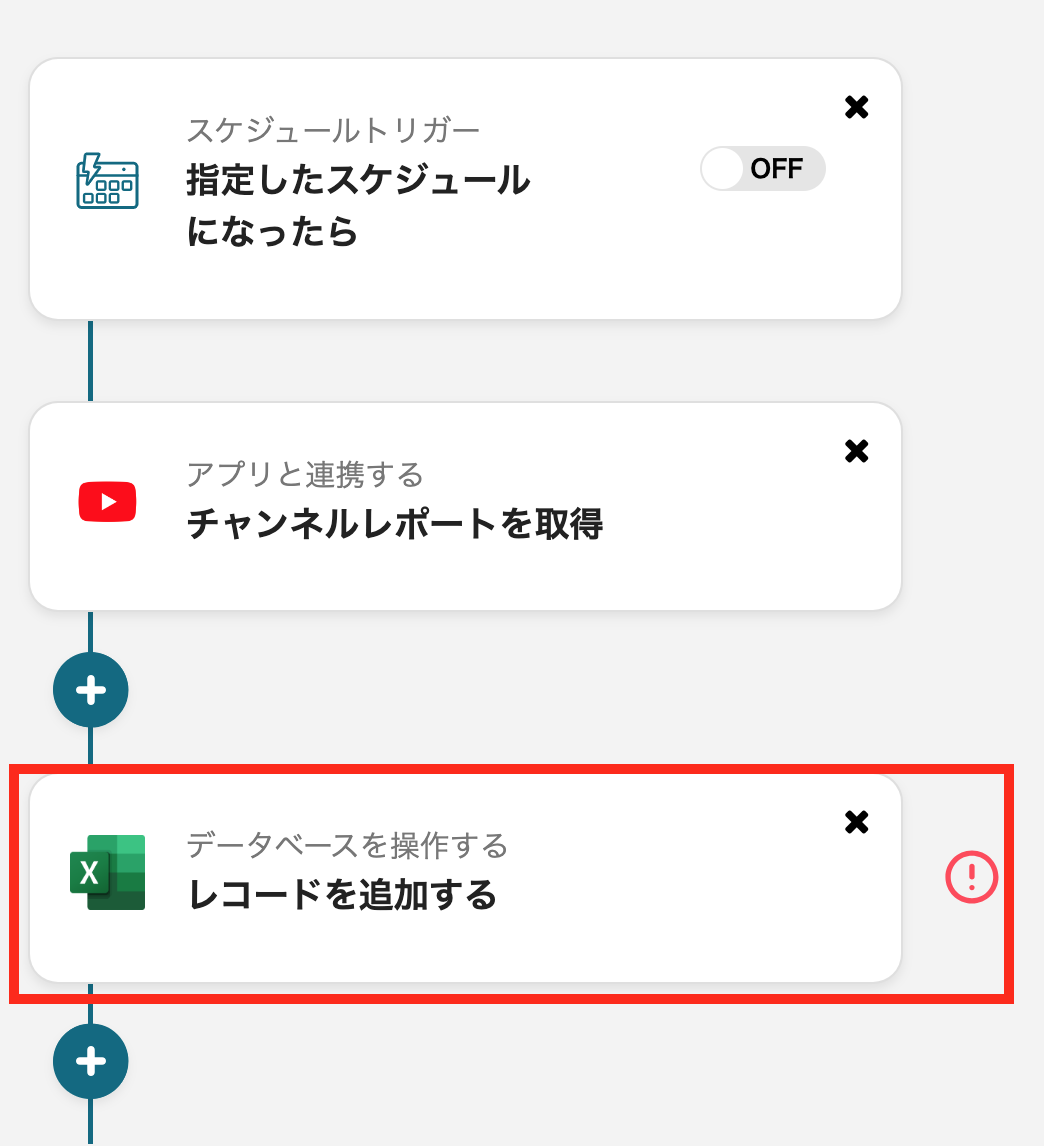The width and height of the screenshot is (1044, 1146).
Task: Delete the スケジュールトリガー step
Action: pyautogui.click(x=856, y=108)
